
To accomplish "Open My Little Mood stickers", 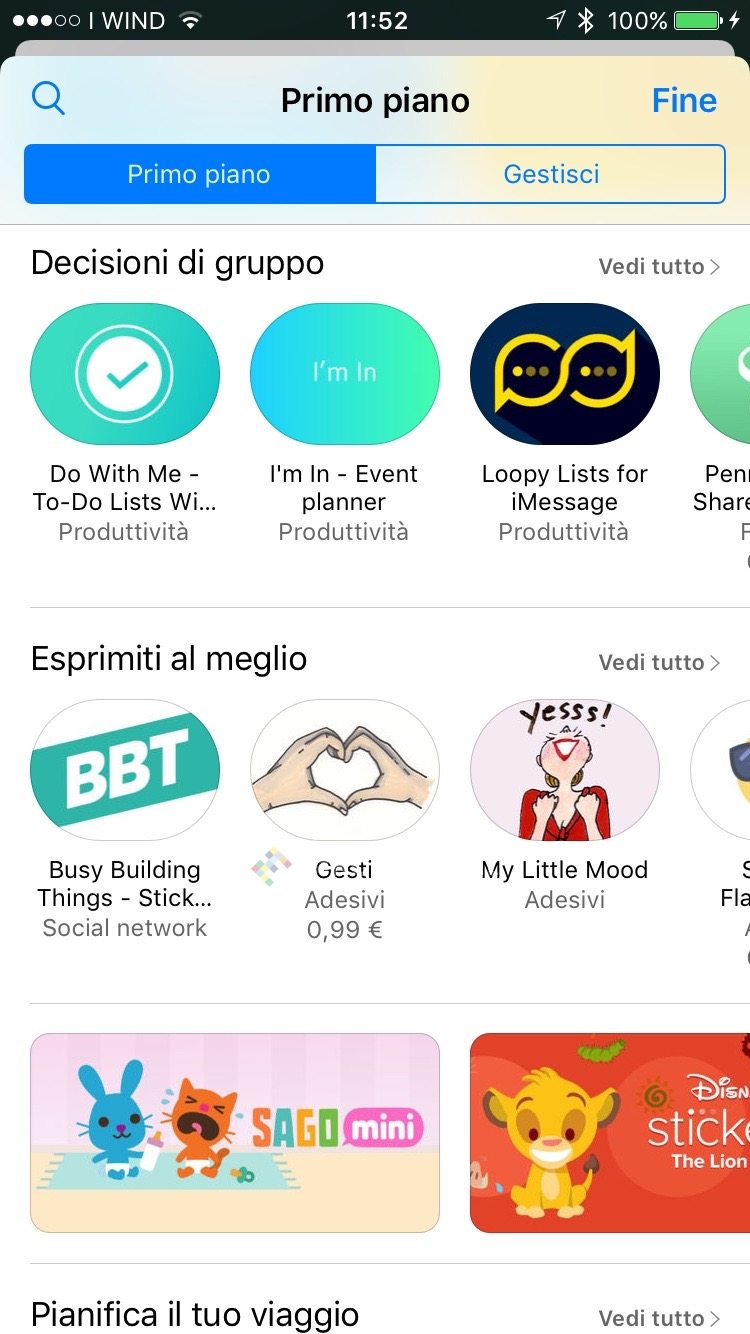I will 564,770.
